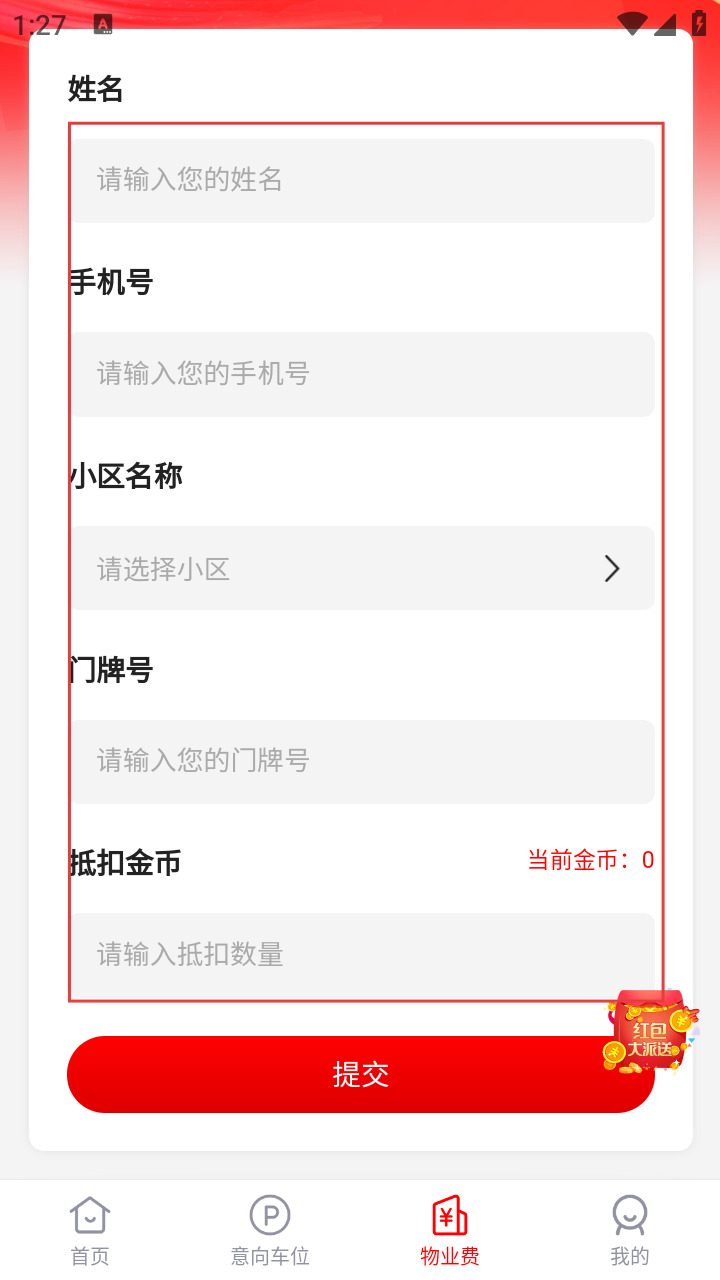The image size is (720, 1280).
Task: Select the 物业费 tab
Action: [x=450, y=1230]
